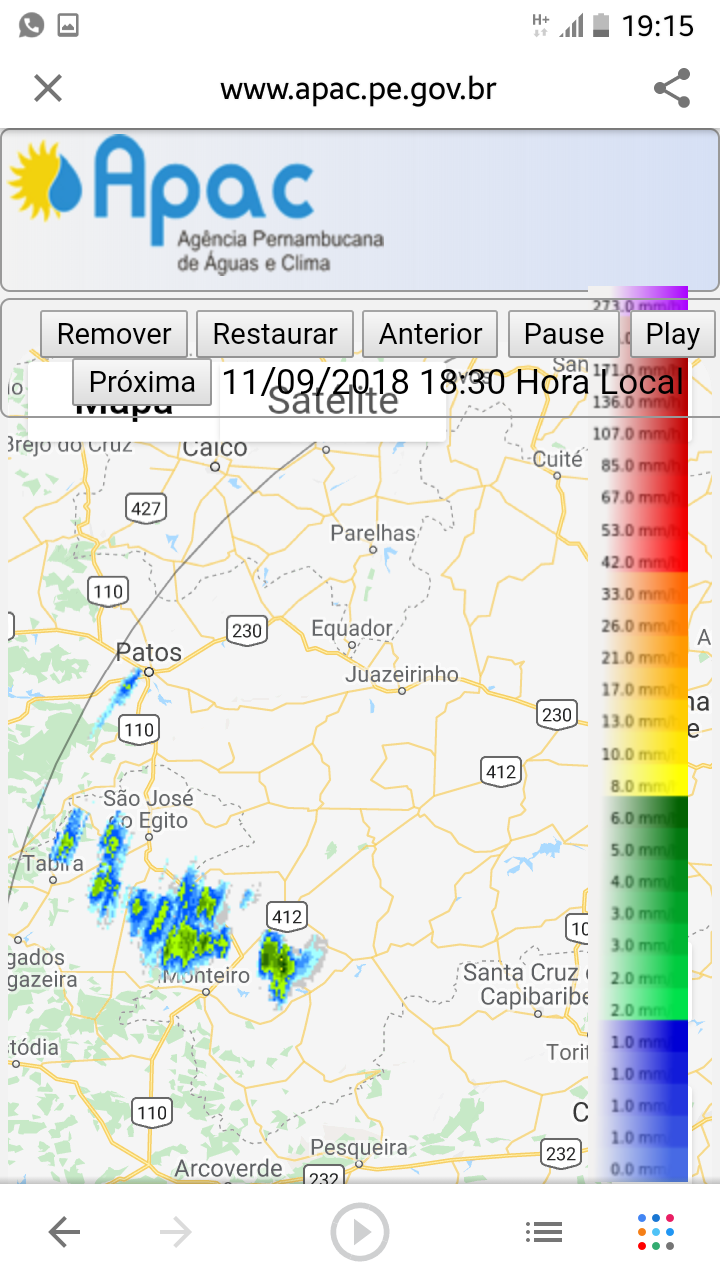The image size is (720, 1280).
Task: Close the browser tab with X
Action: pos(48,88)
